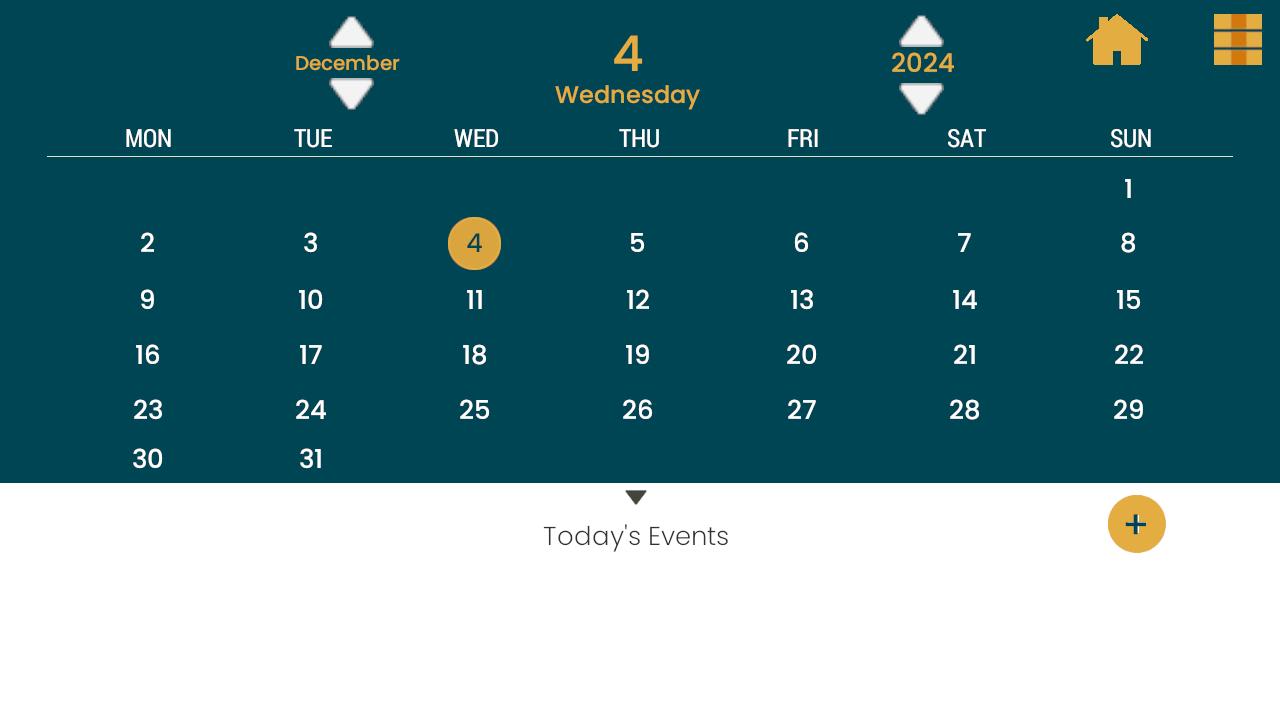Add a new event with the plus button
1280x720 pixels.
coord(1136,524)
